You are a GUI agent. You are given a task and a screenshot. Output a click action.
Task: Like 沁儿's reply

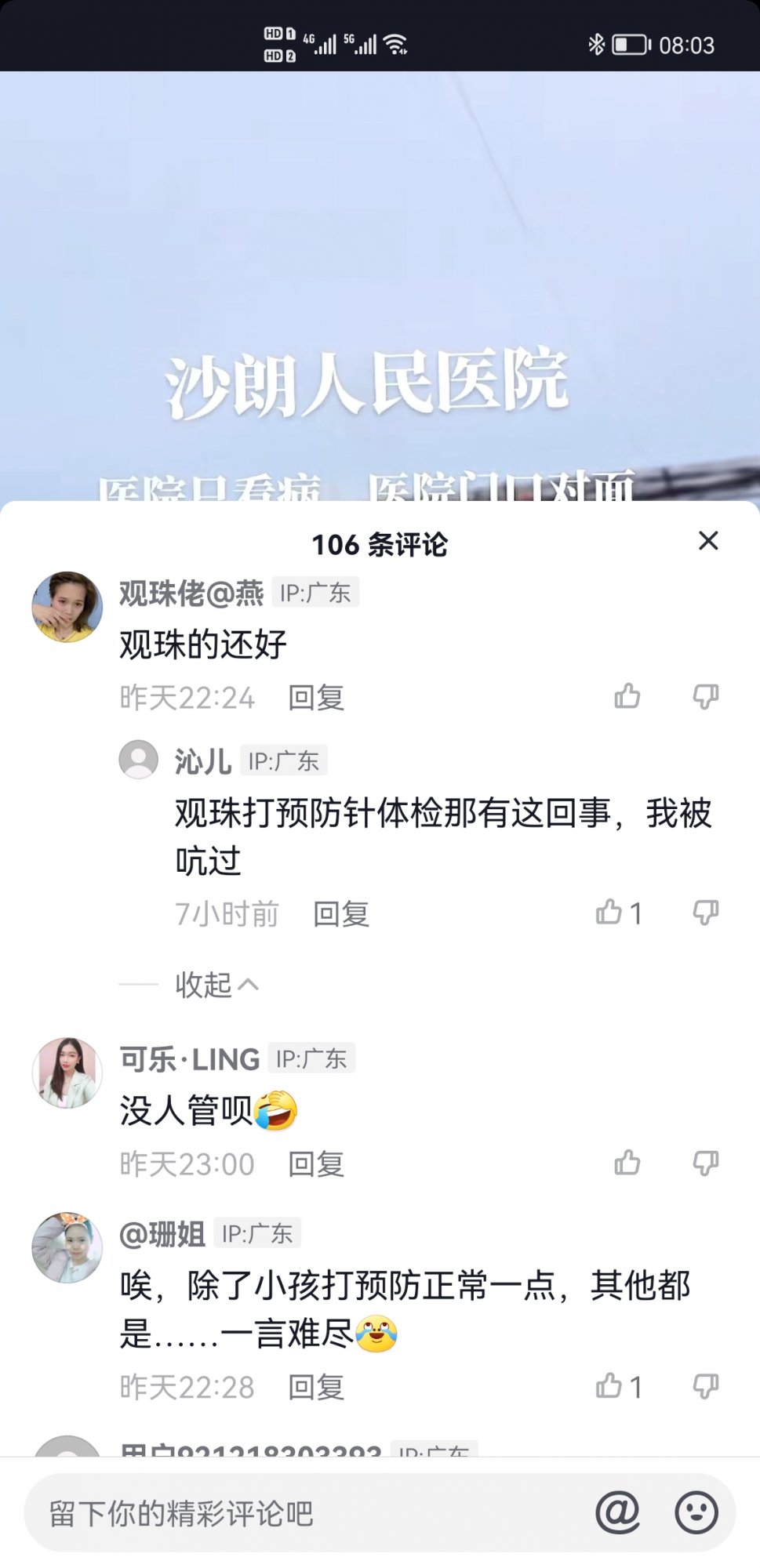609,913
